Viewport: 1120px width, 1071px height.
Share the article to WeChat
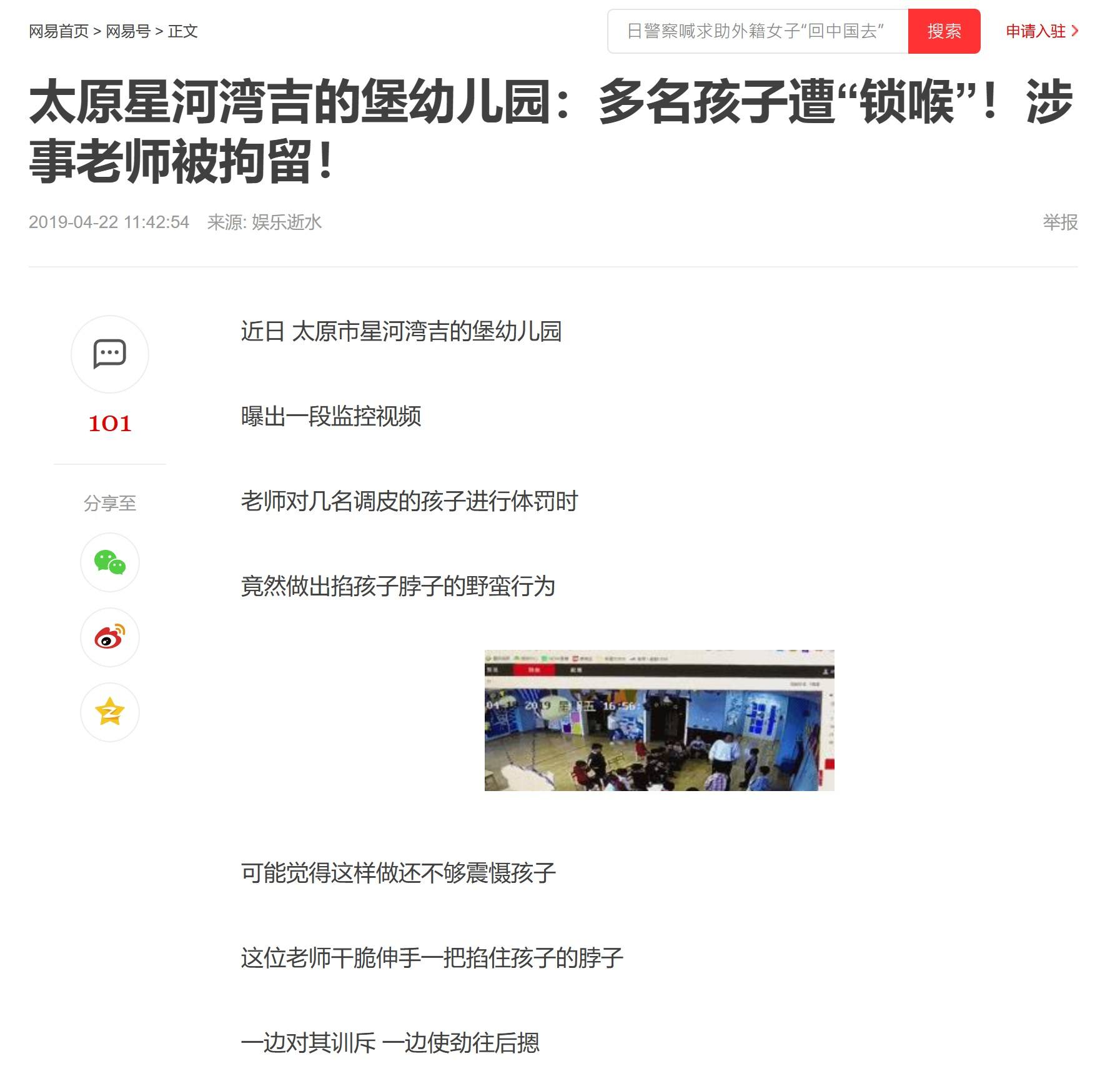[x=110, y=562]
